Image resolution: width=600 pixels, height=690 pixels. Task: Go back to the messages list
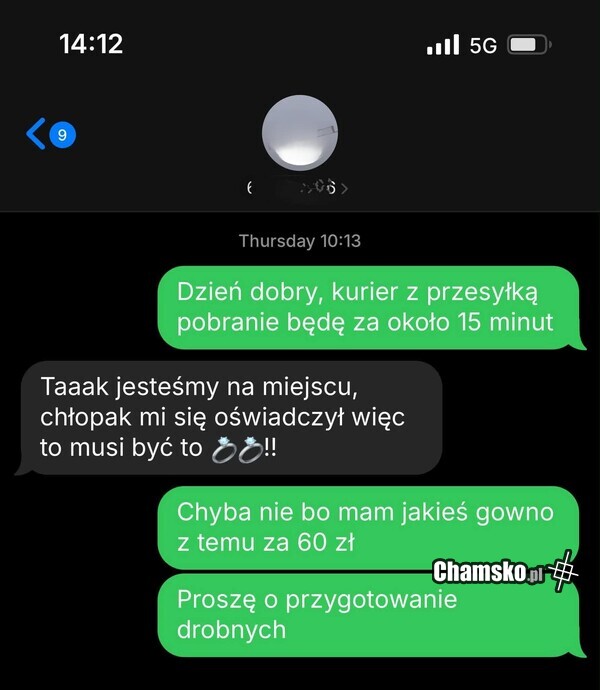pos(38,134)
